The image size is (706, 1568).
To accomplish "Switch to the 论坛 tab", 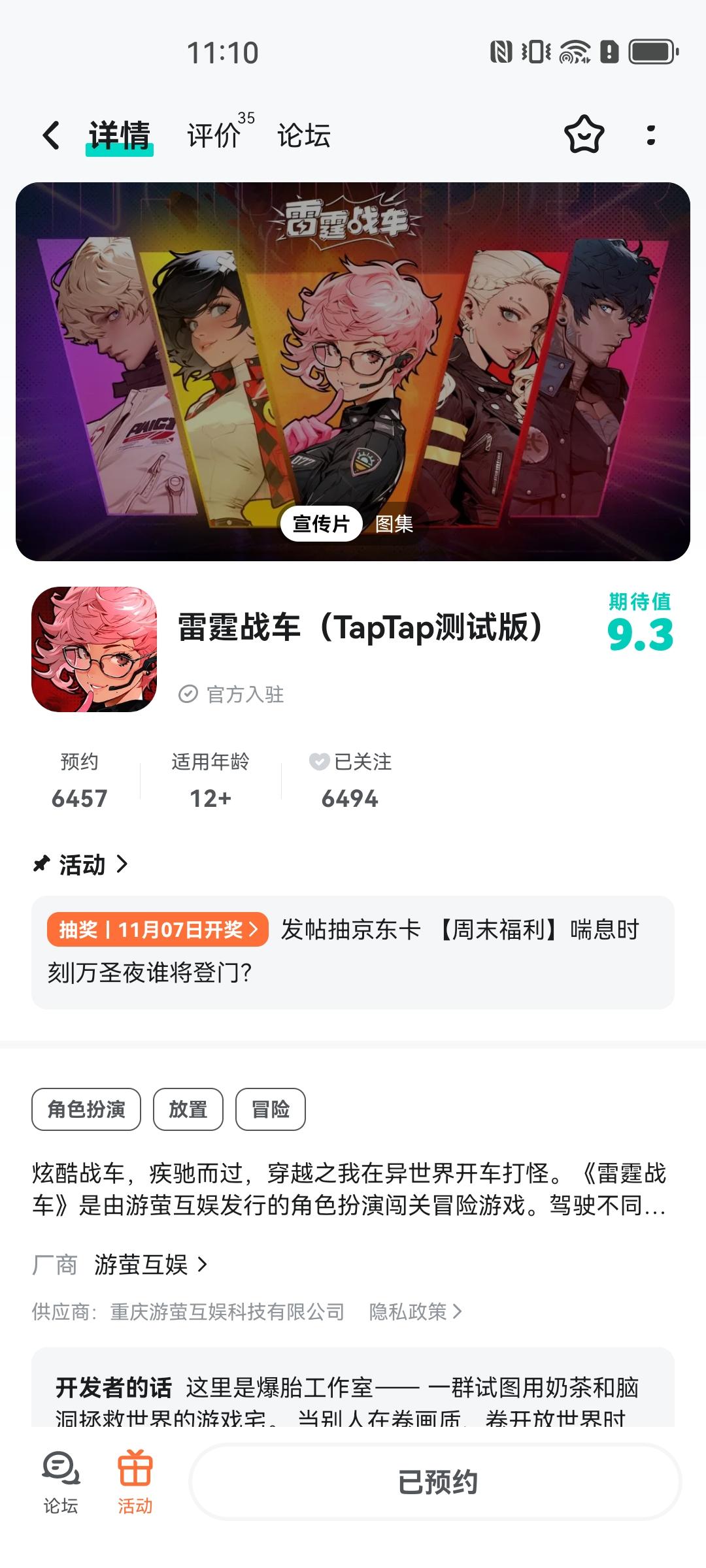I will 303,135.
